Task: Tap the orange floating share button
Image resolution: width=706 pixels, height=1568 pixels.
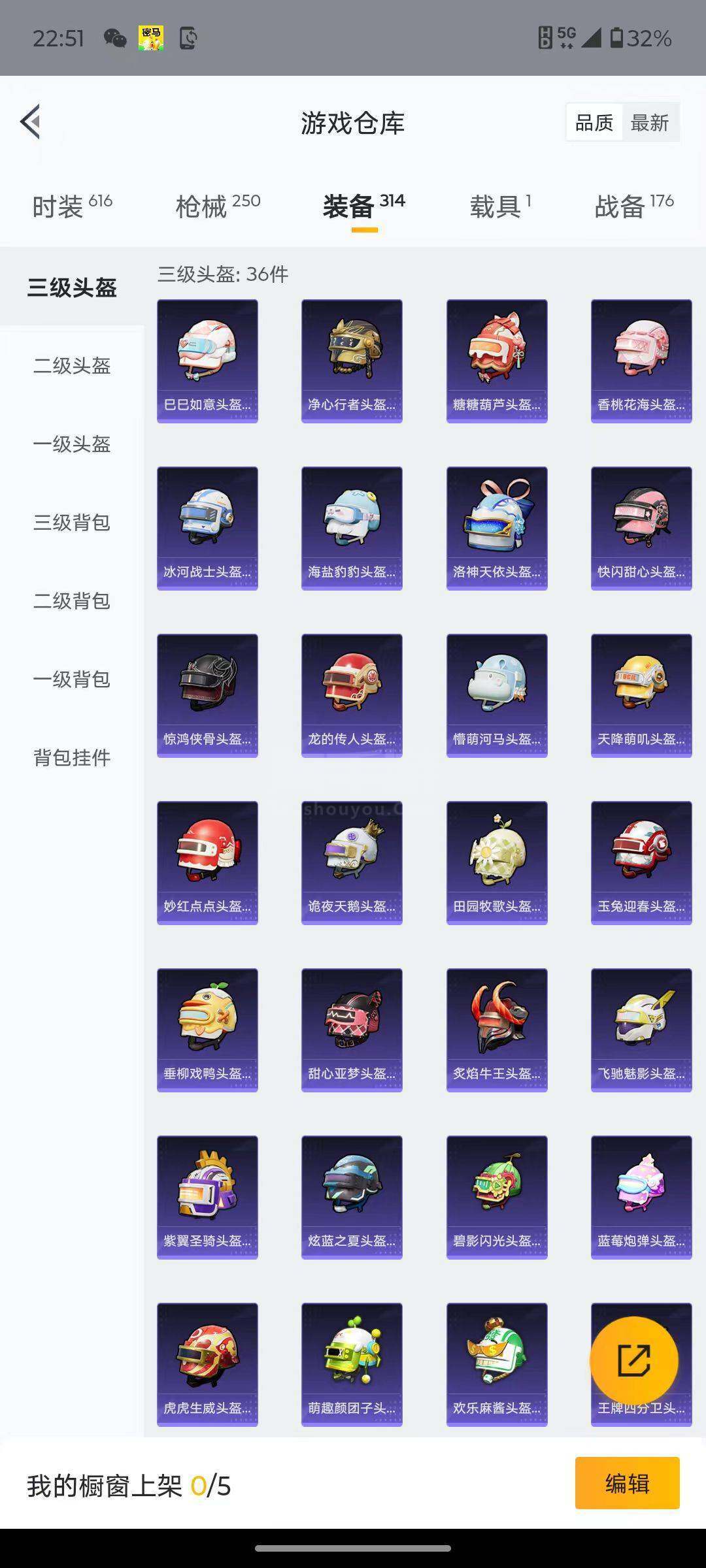Action: pos(633,1361)
